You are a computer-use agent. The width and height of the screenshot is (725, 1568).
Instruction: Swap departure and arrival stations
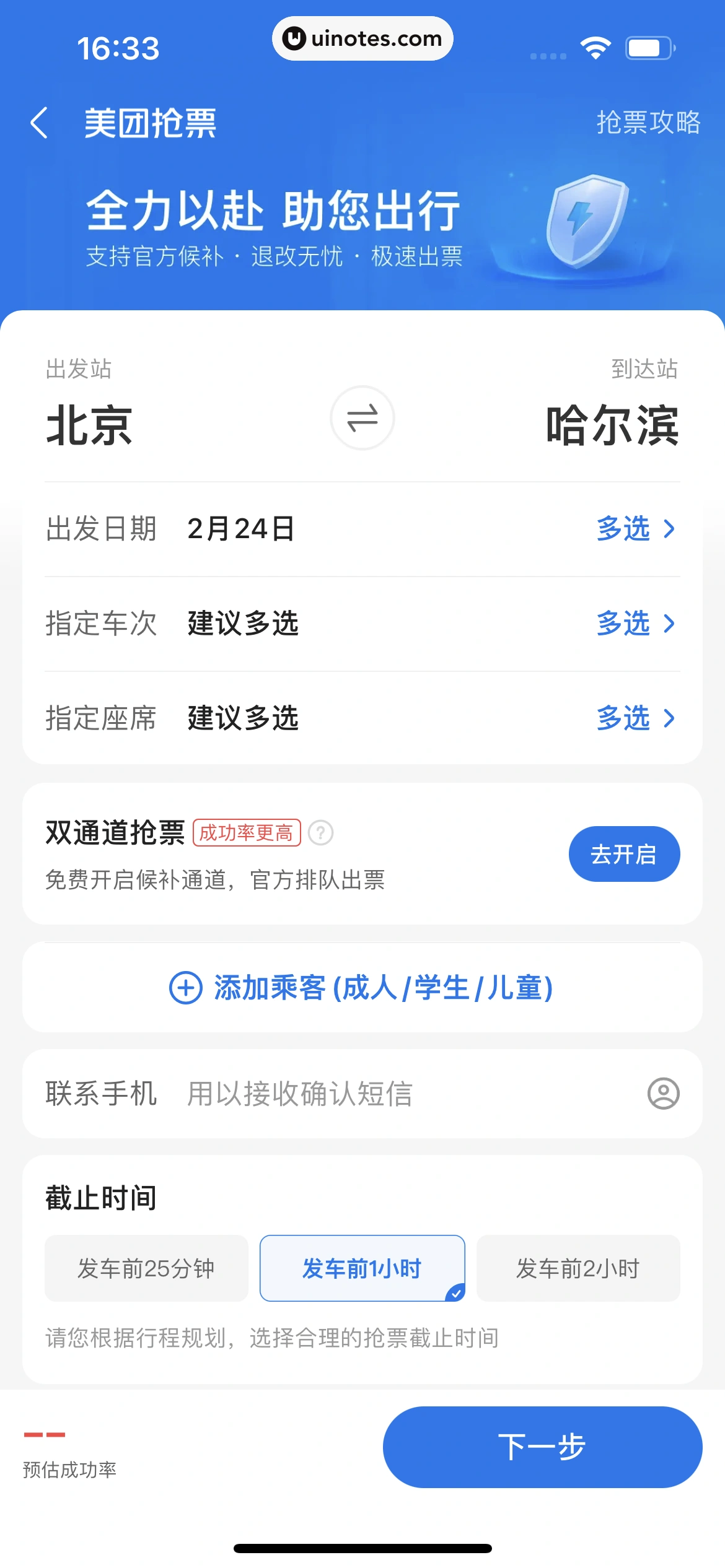(362, 418)
